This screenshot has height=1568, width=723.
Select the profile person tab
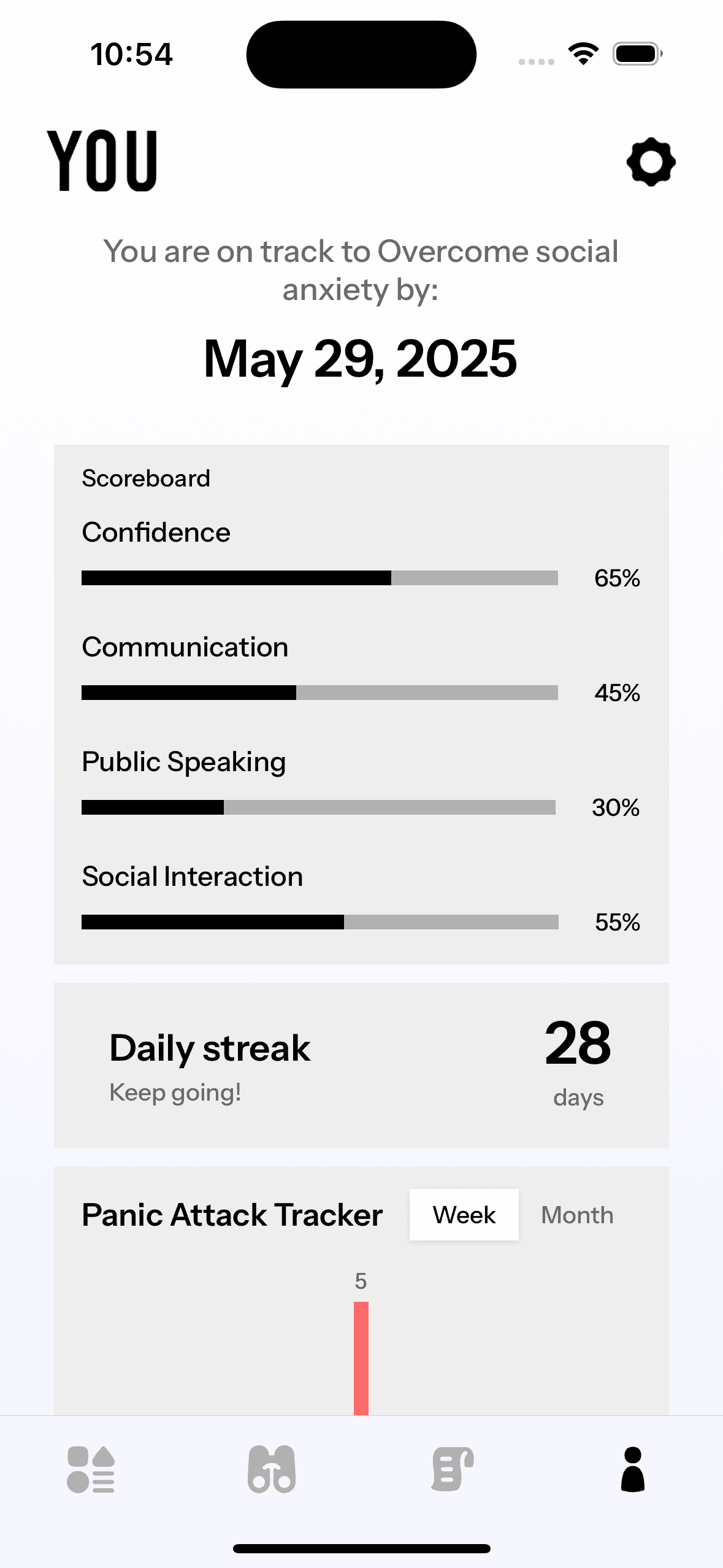click(633, 1469)
